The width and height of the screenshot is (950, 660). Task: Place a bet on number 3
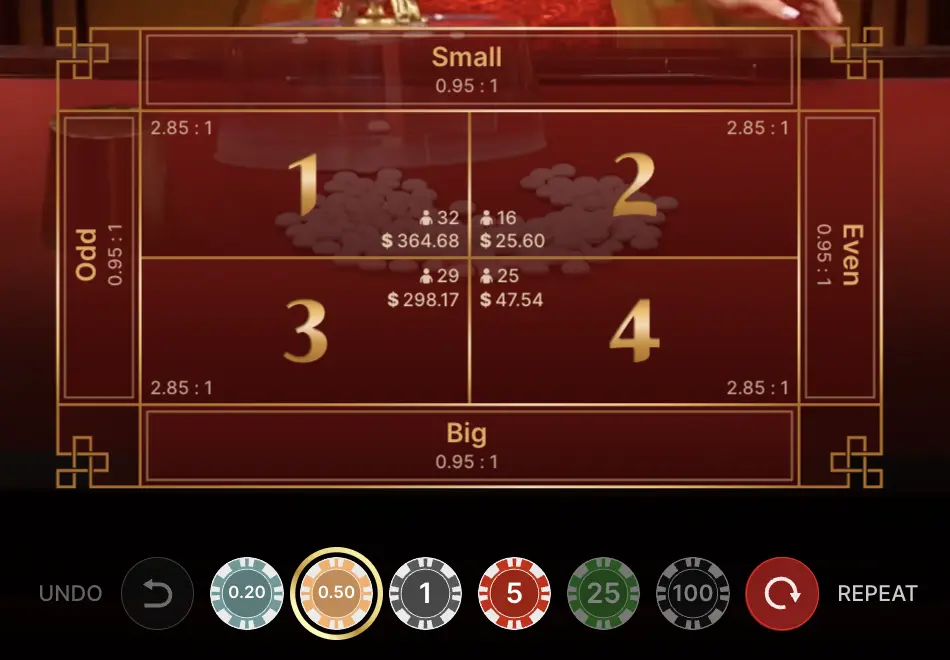point(305,332)
